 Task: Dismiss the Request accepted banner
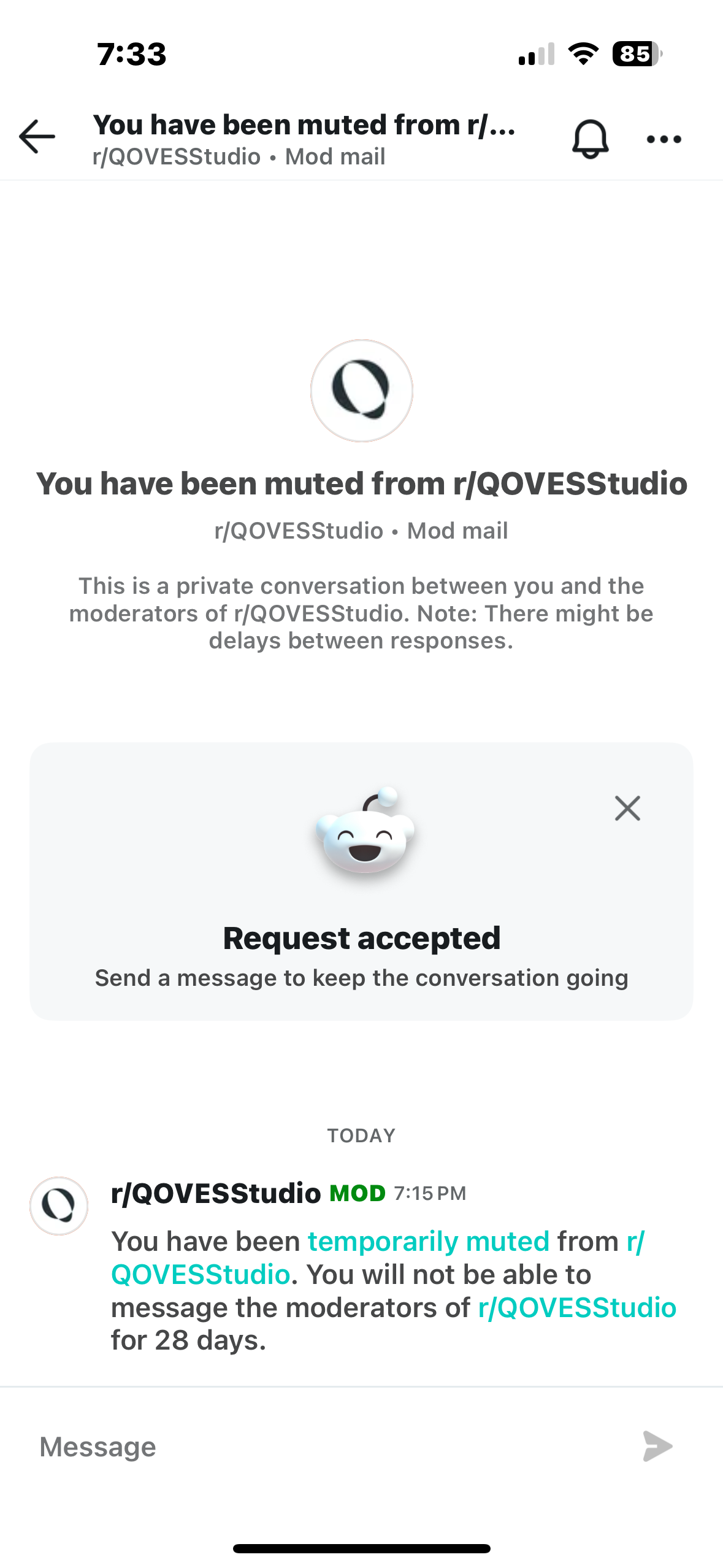[x=627, y=809]
